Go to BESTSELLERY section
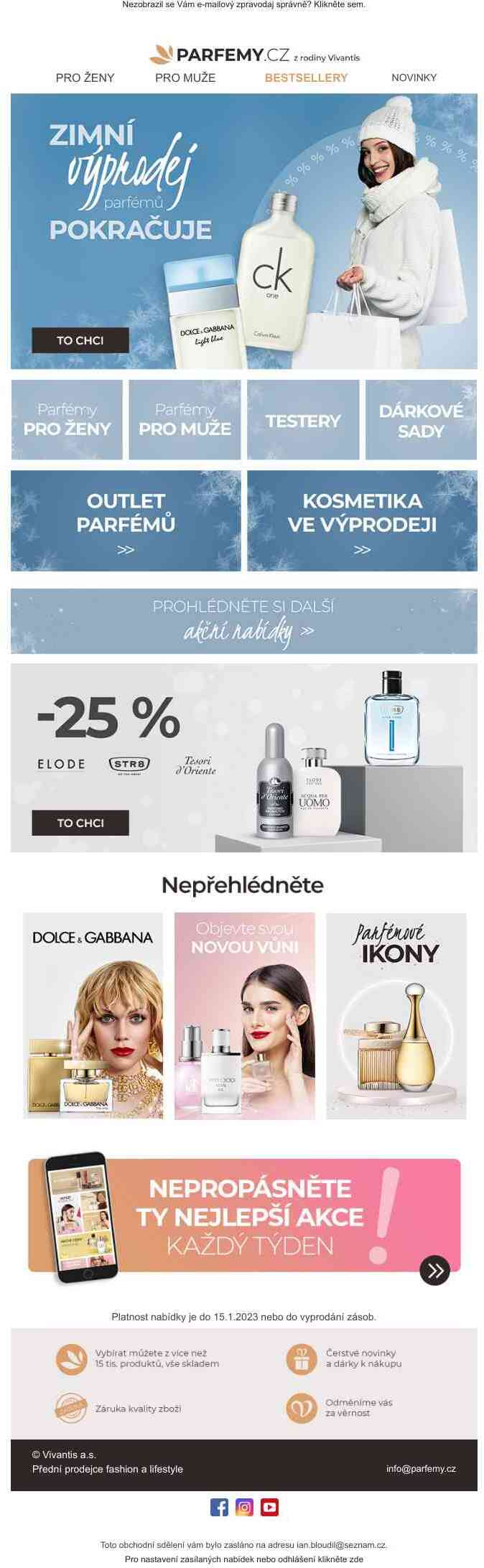 click(306, 78)
